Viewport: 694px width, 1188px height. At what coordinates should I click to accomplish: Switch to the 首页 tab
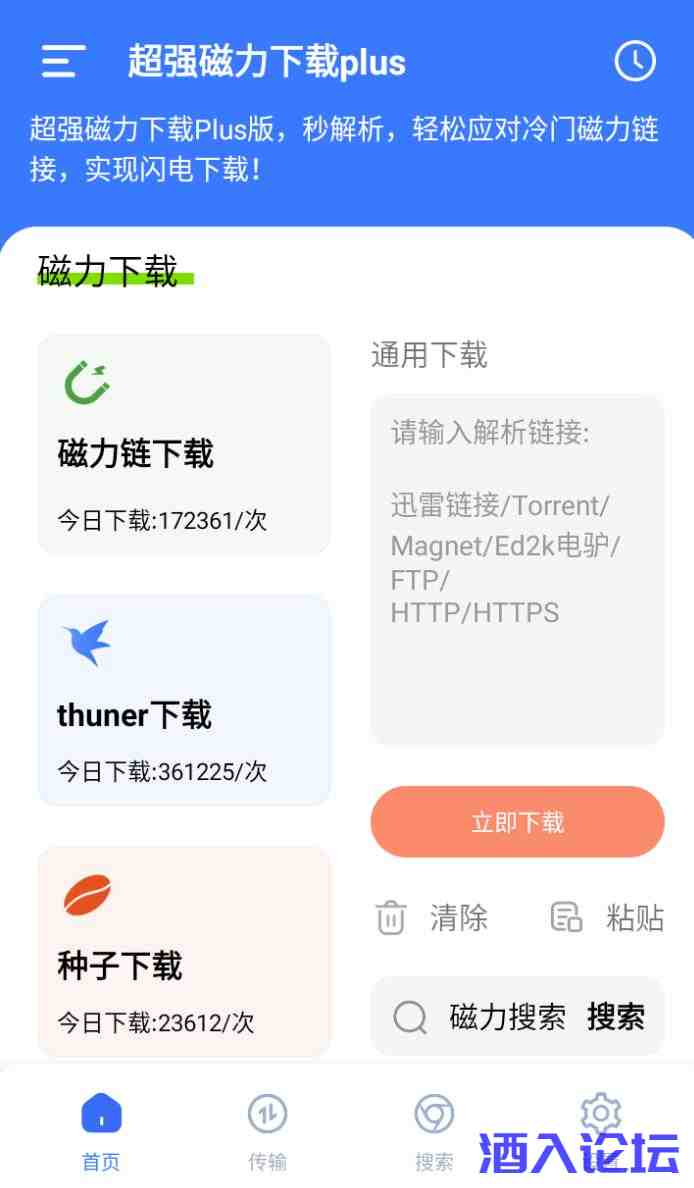pyautogui.click(x=101, y=1130)
